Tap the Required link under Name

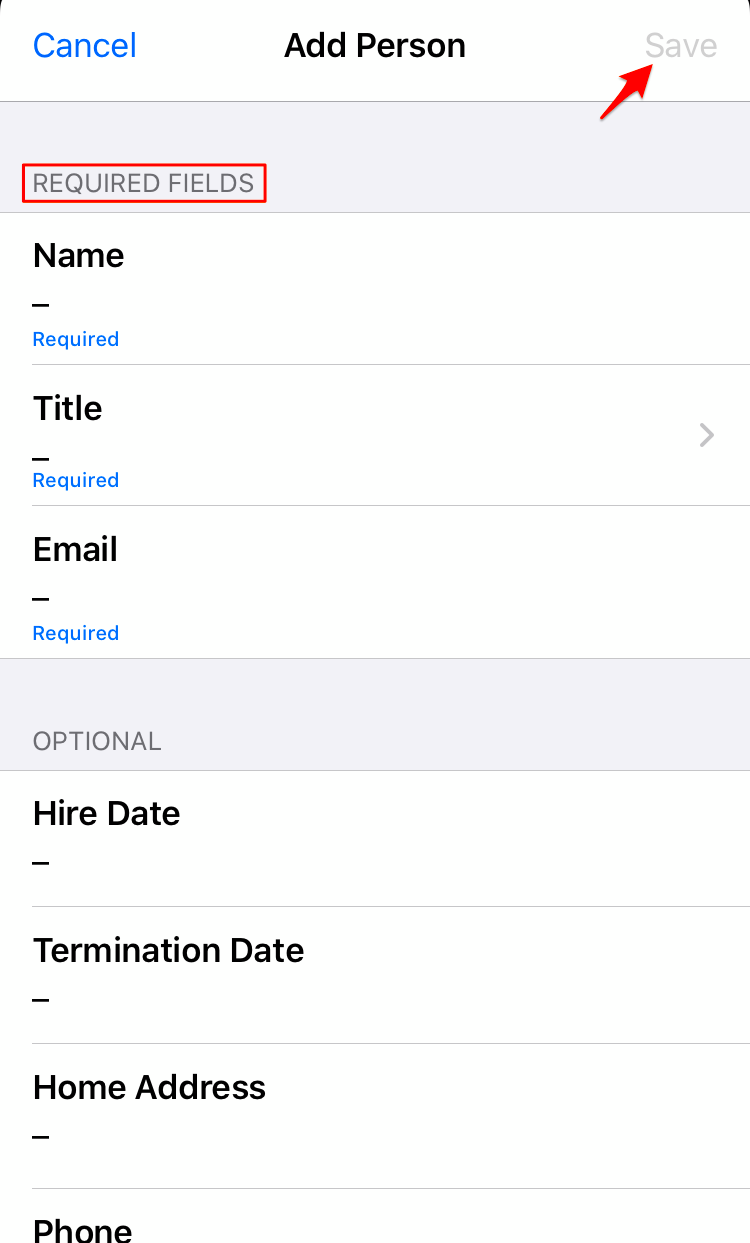(75, 339)
